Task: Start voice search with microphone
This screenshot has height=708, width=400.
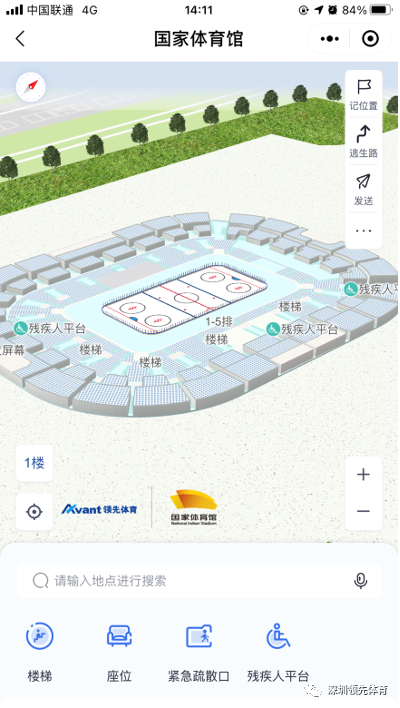Action: pos(360,581)
